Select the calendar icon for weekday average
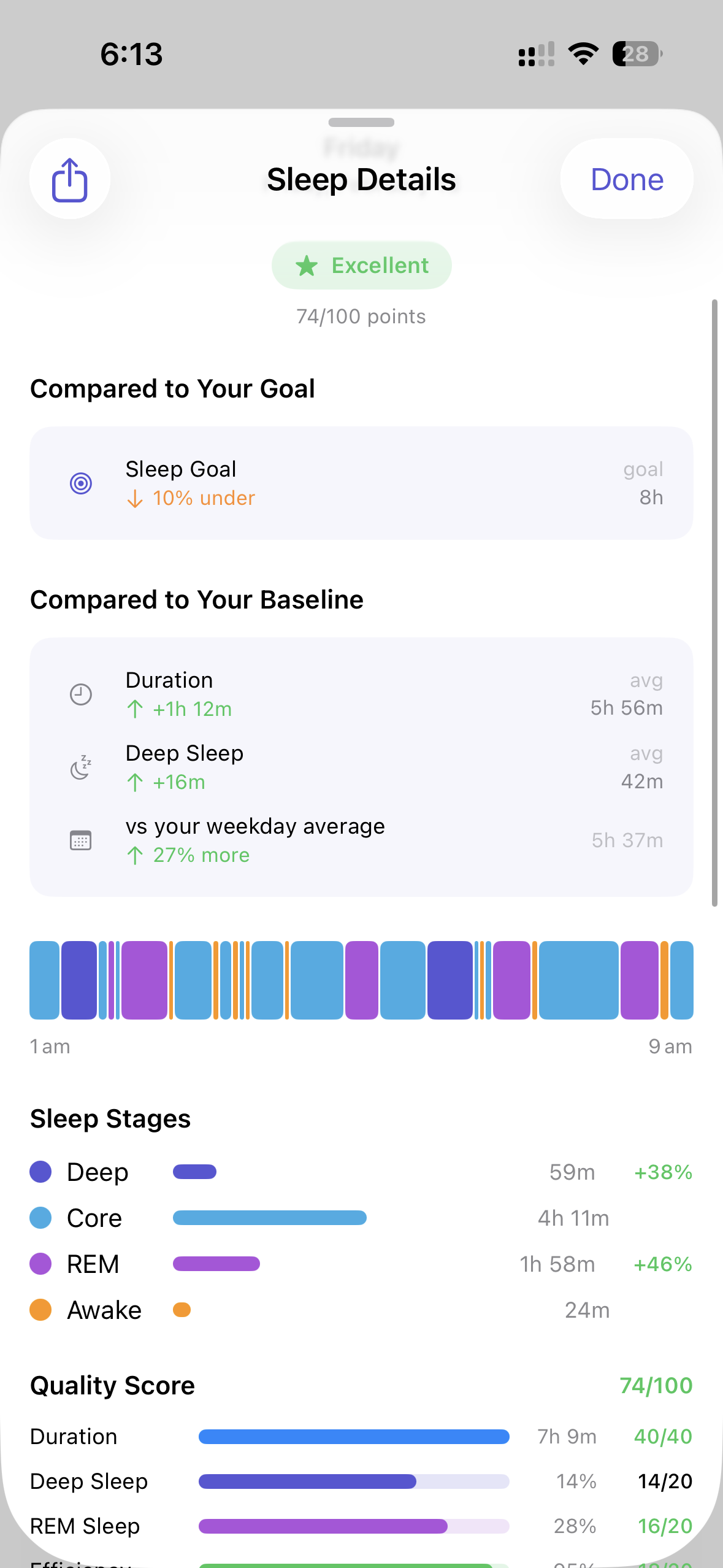 click(x=80, y=840)
